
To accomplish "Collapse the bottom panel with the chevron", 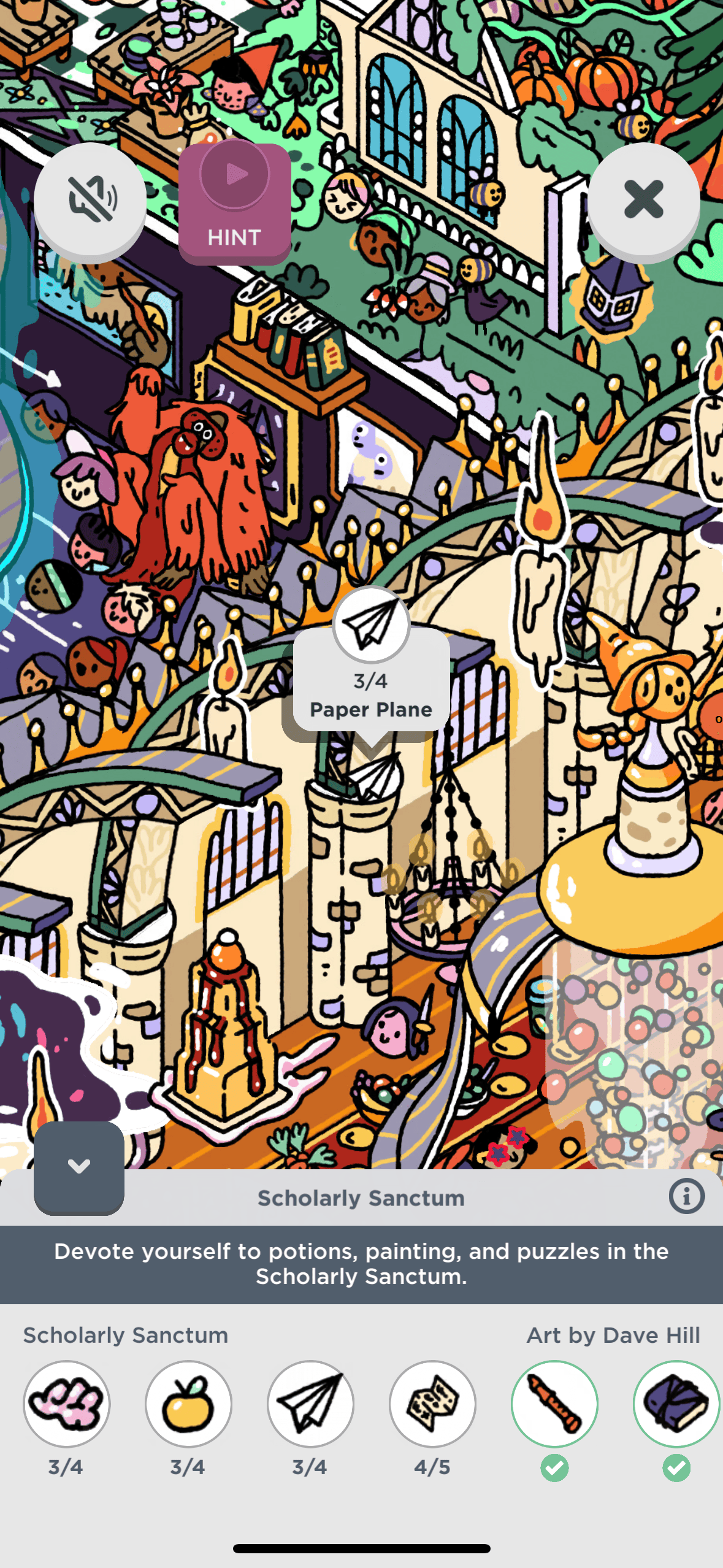I will tap(79, 1166).
